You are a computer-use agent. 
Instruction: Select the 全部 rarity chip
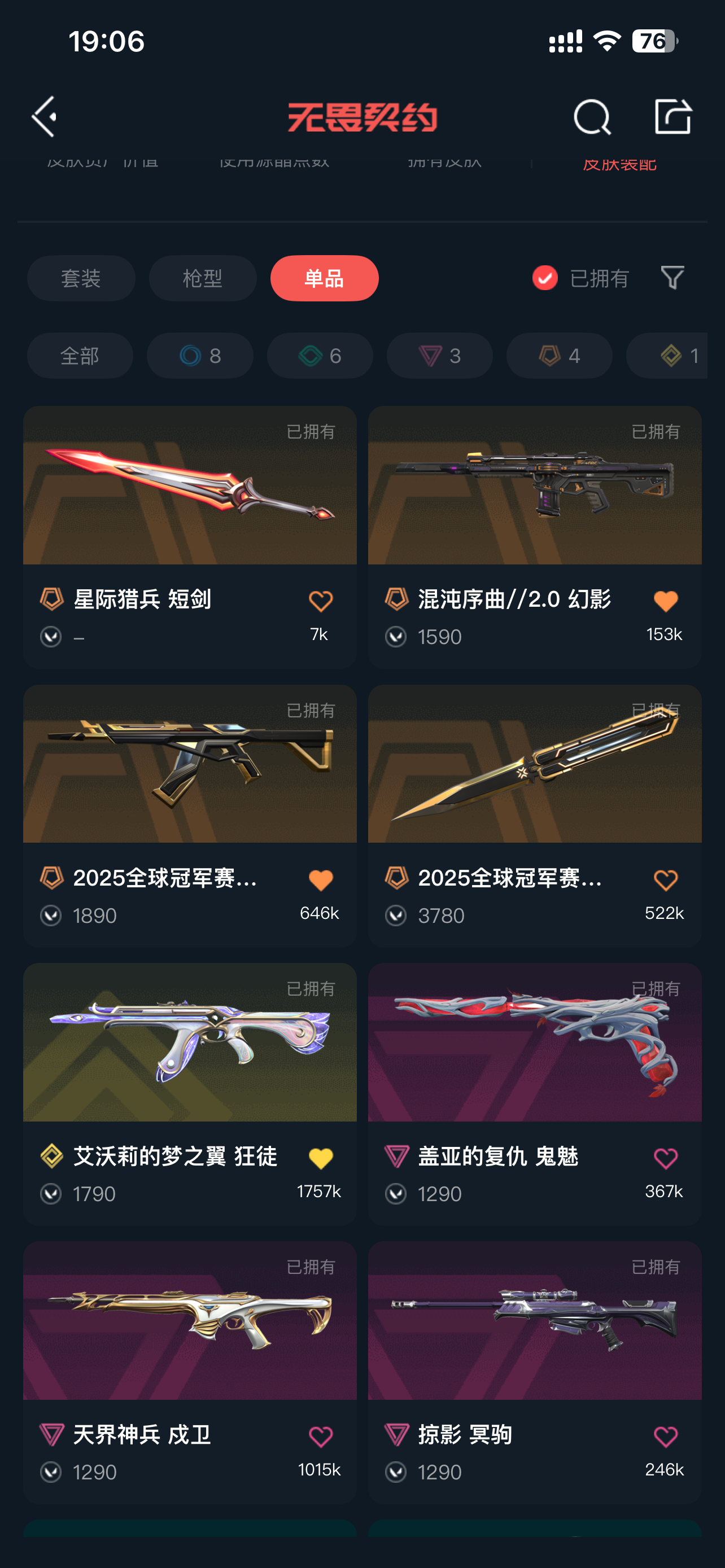[80, 356]
